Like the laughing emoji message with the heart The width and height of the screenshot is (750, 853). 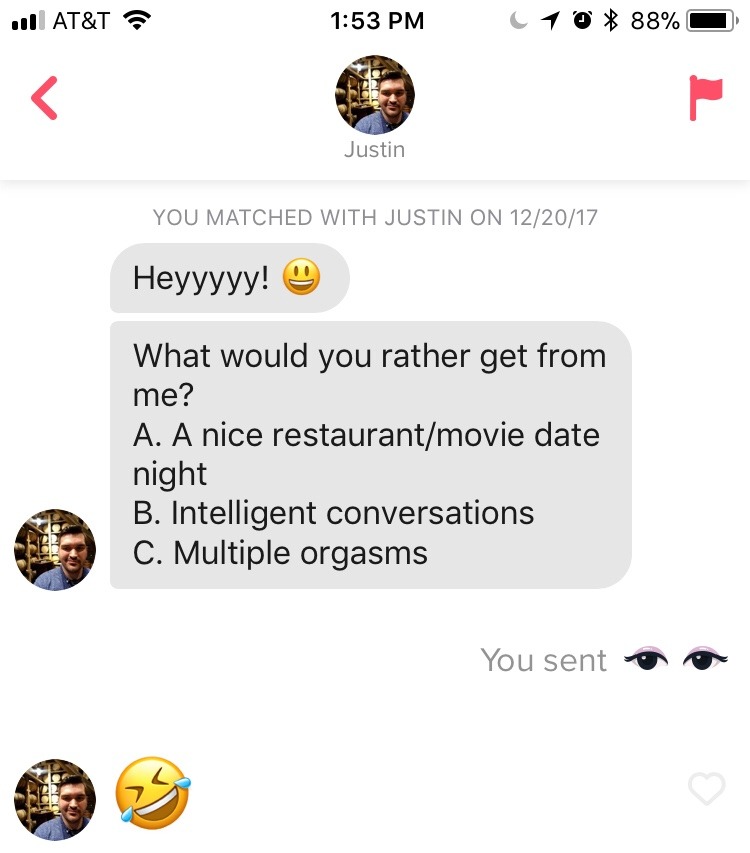[706, 790]
